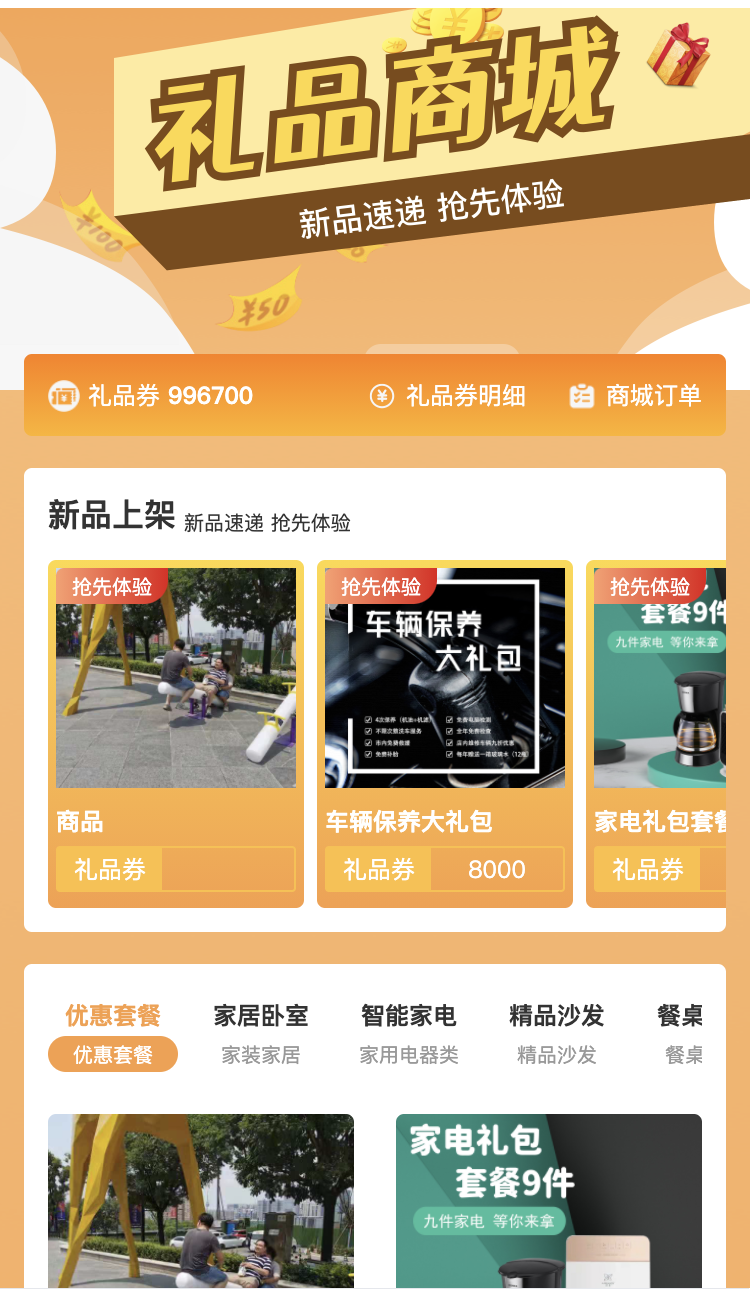Viewport: 750px width, 1294px height.
Task: Open the 车辆保养大礼包 product card
Action: [445, 734]
